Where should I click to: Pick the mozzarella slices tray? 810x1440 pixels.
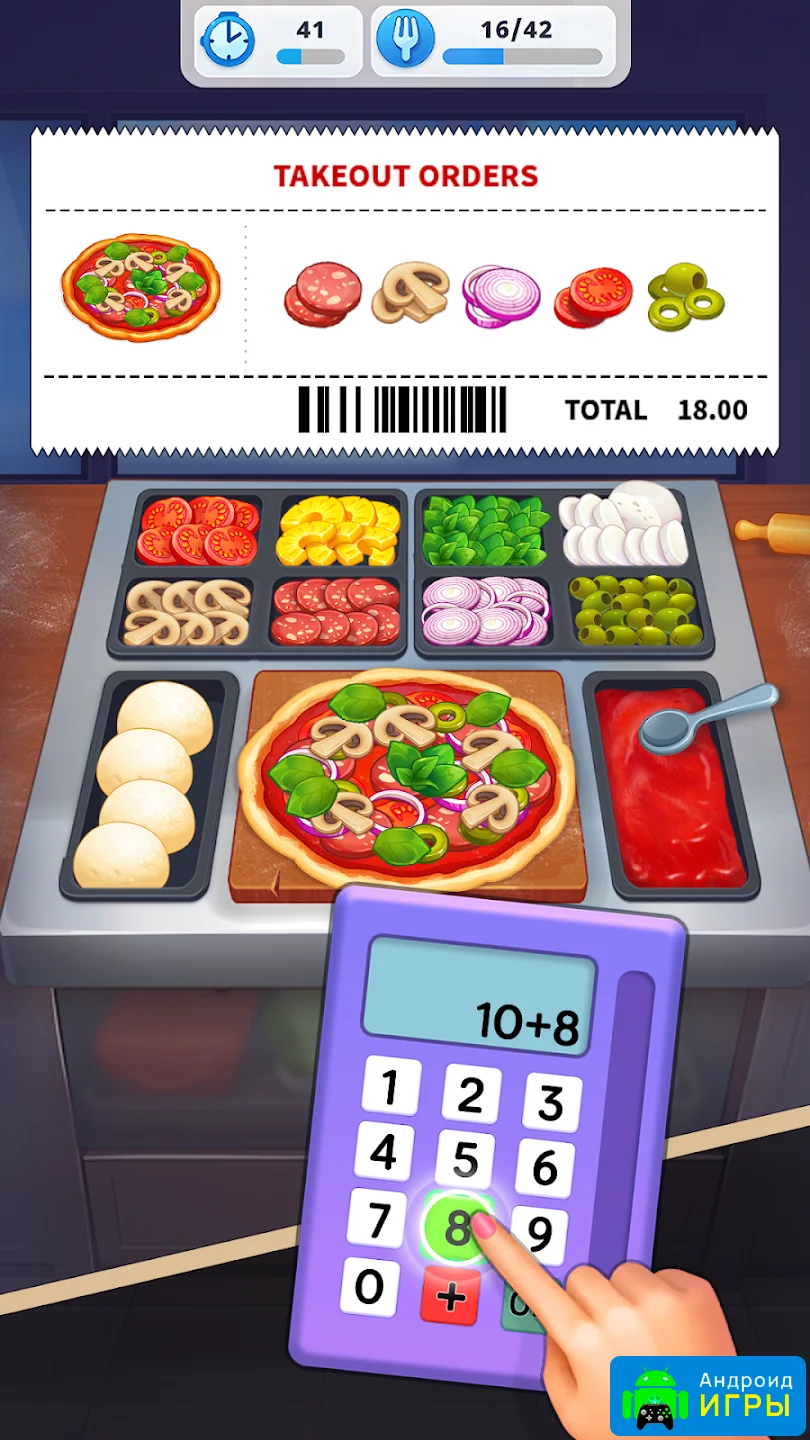click(623, 528)
